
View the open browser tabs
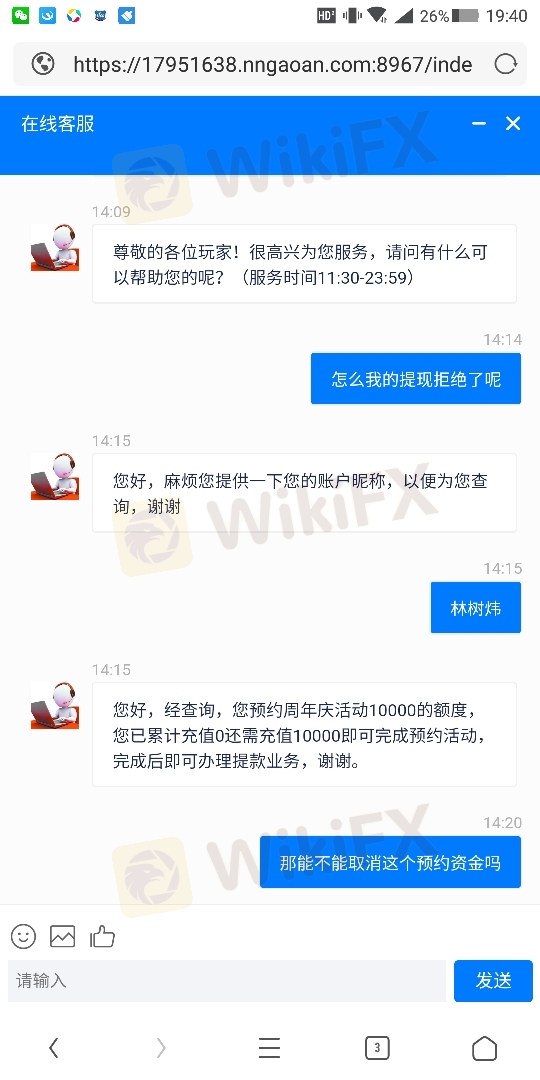coord(377,1048)
